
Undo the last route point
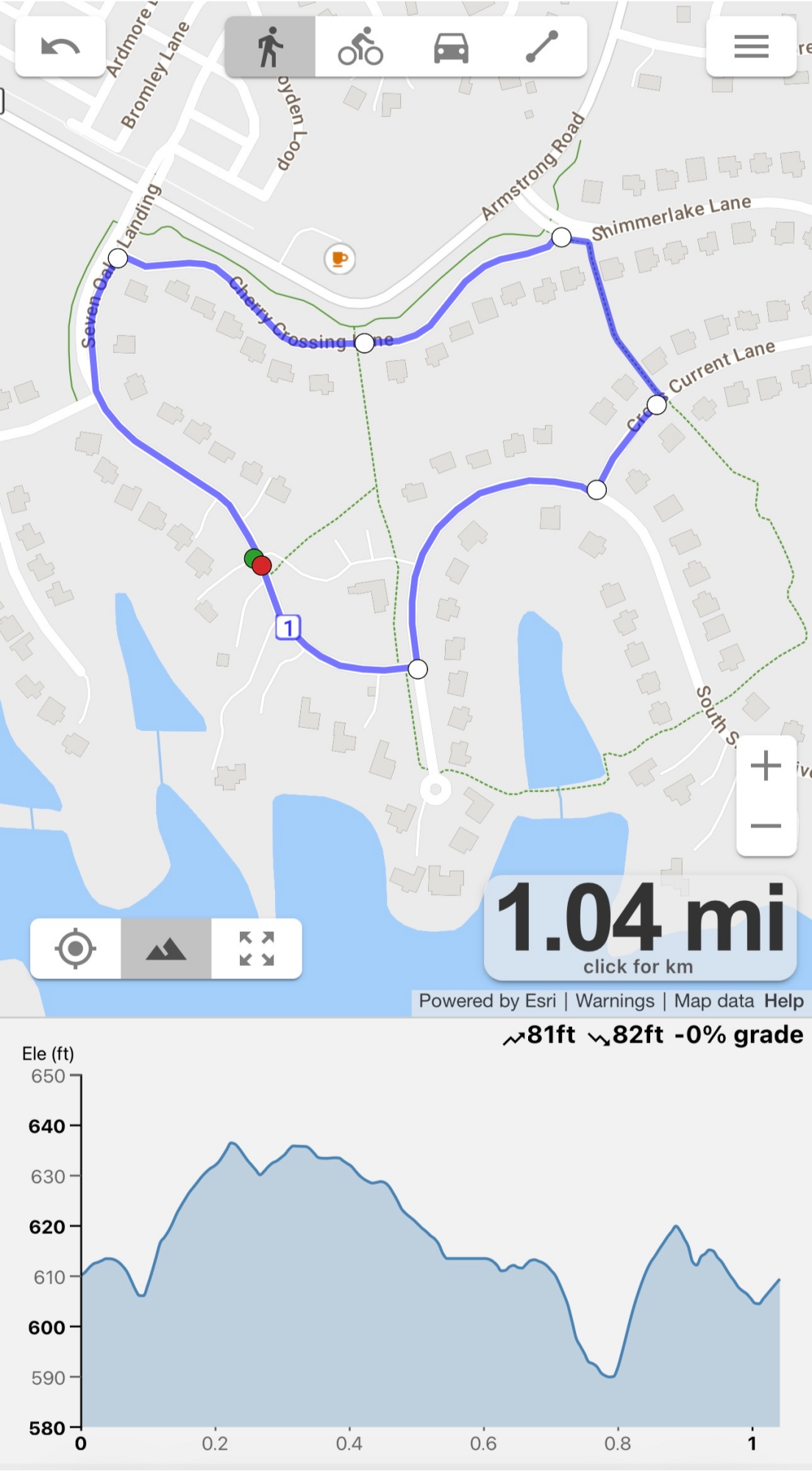tap(60, 47)
